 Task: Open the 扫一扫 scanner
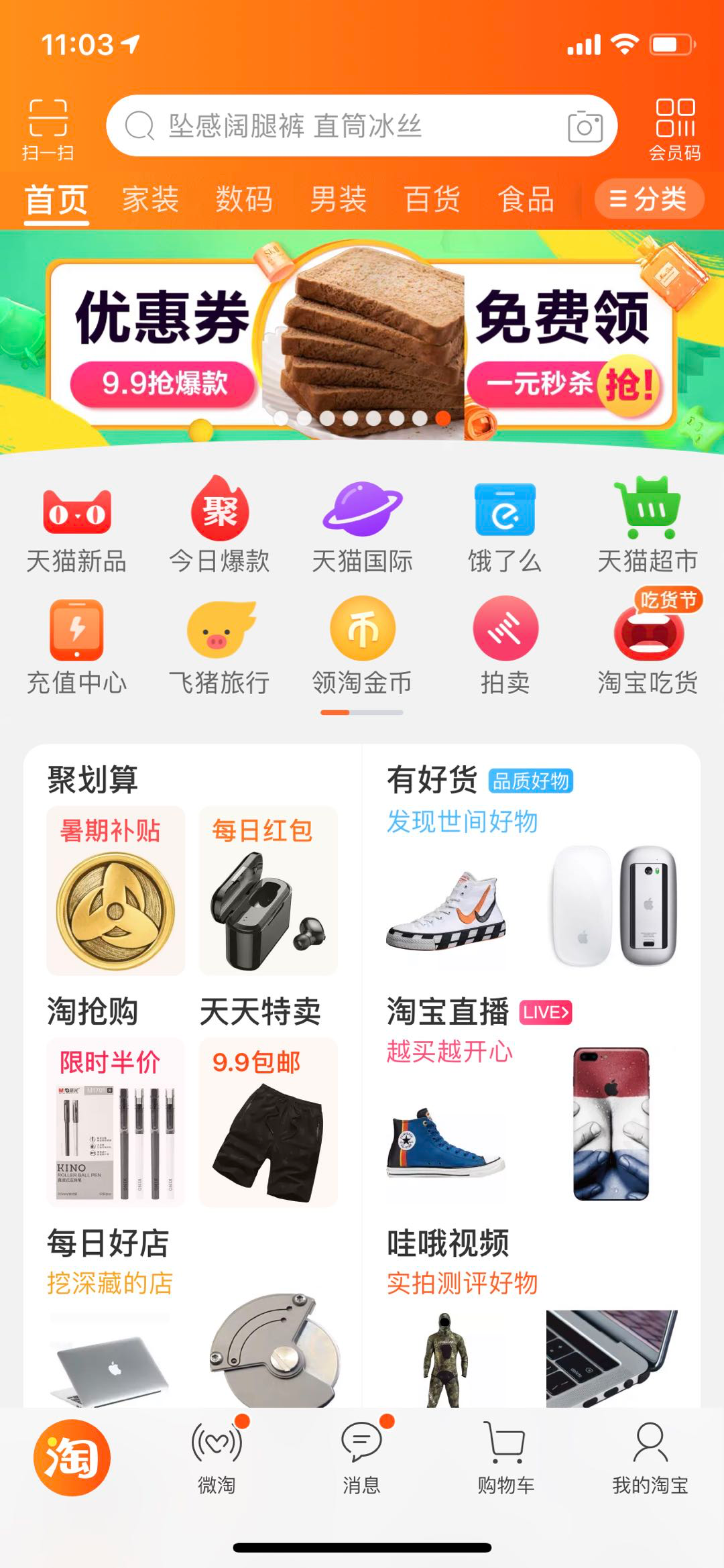(x=48, y=129)
